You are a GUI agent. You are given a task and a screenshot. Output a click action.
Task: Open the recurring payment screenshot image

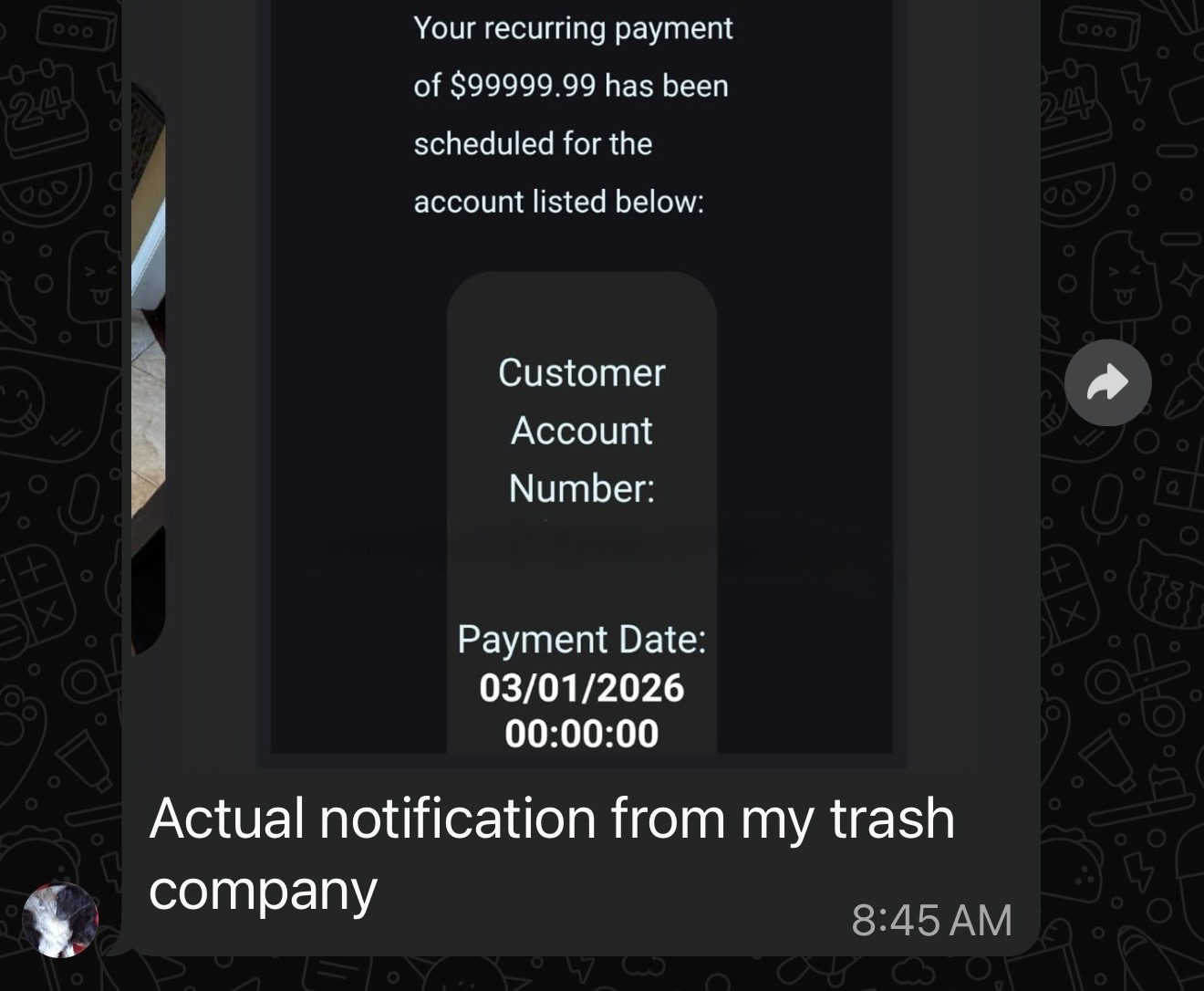581,383
